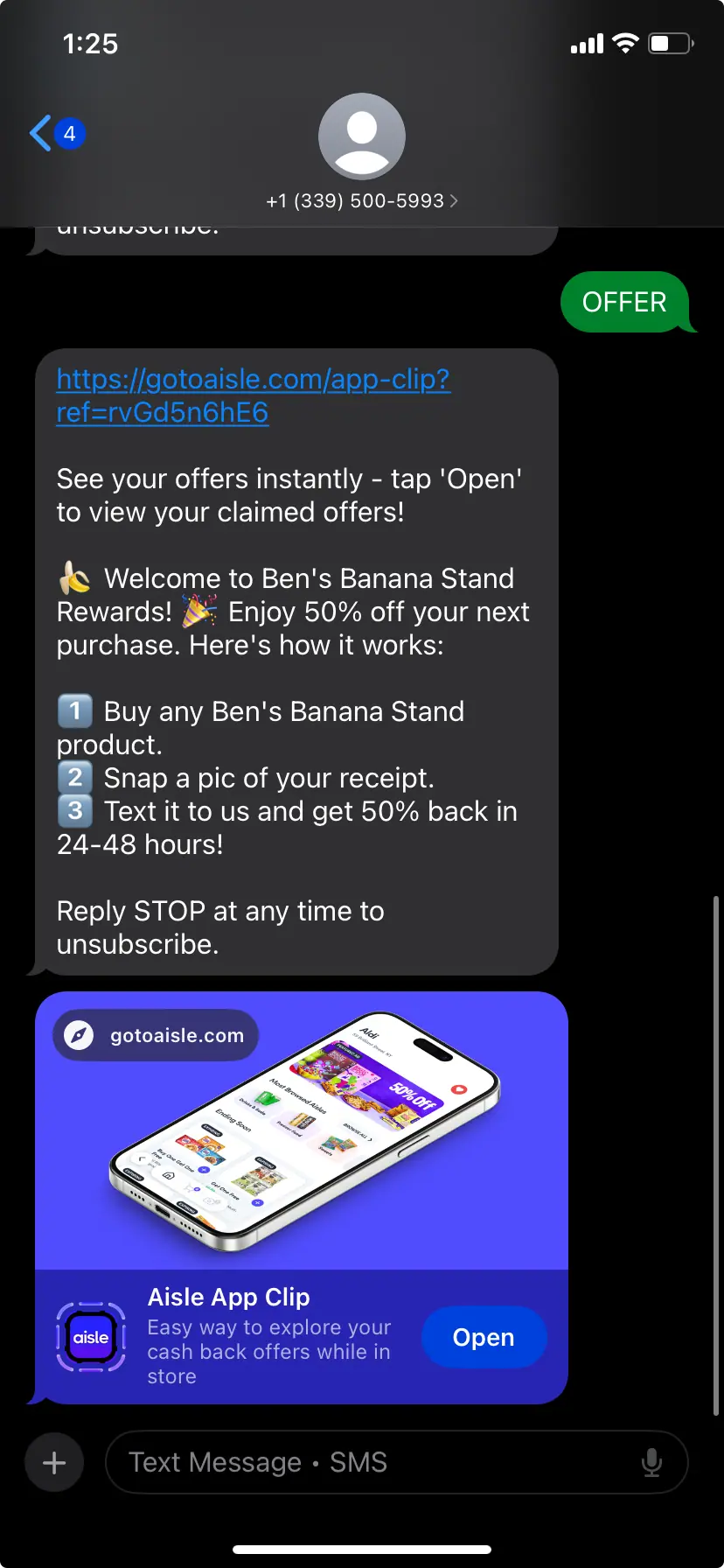The image size is (724, 1568).
Task: Tap the Wi-Fi icon in the status bar
Action: [x=624, y=43]
